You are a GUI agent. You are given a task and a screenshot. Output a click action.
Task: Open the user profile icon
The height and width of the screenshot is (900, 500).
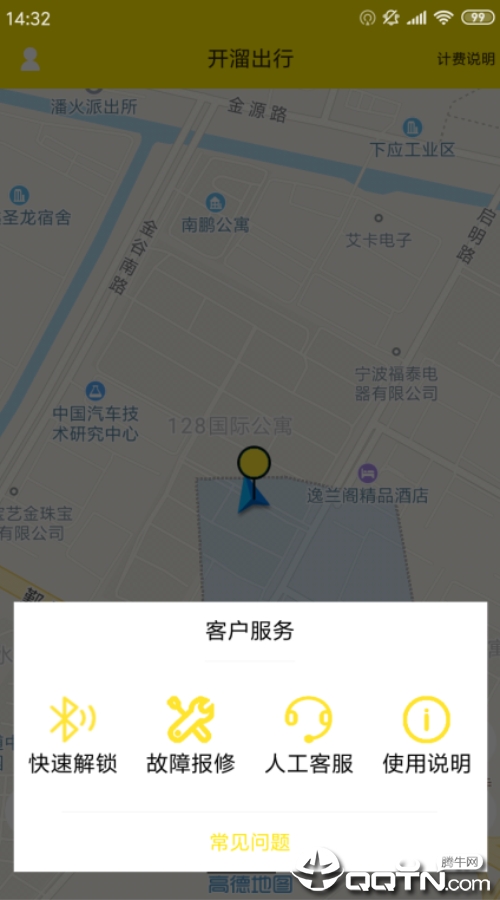pyautogui.click(x=30, y=59)
